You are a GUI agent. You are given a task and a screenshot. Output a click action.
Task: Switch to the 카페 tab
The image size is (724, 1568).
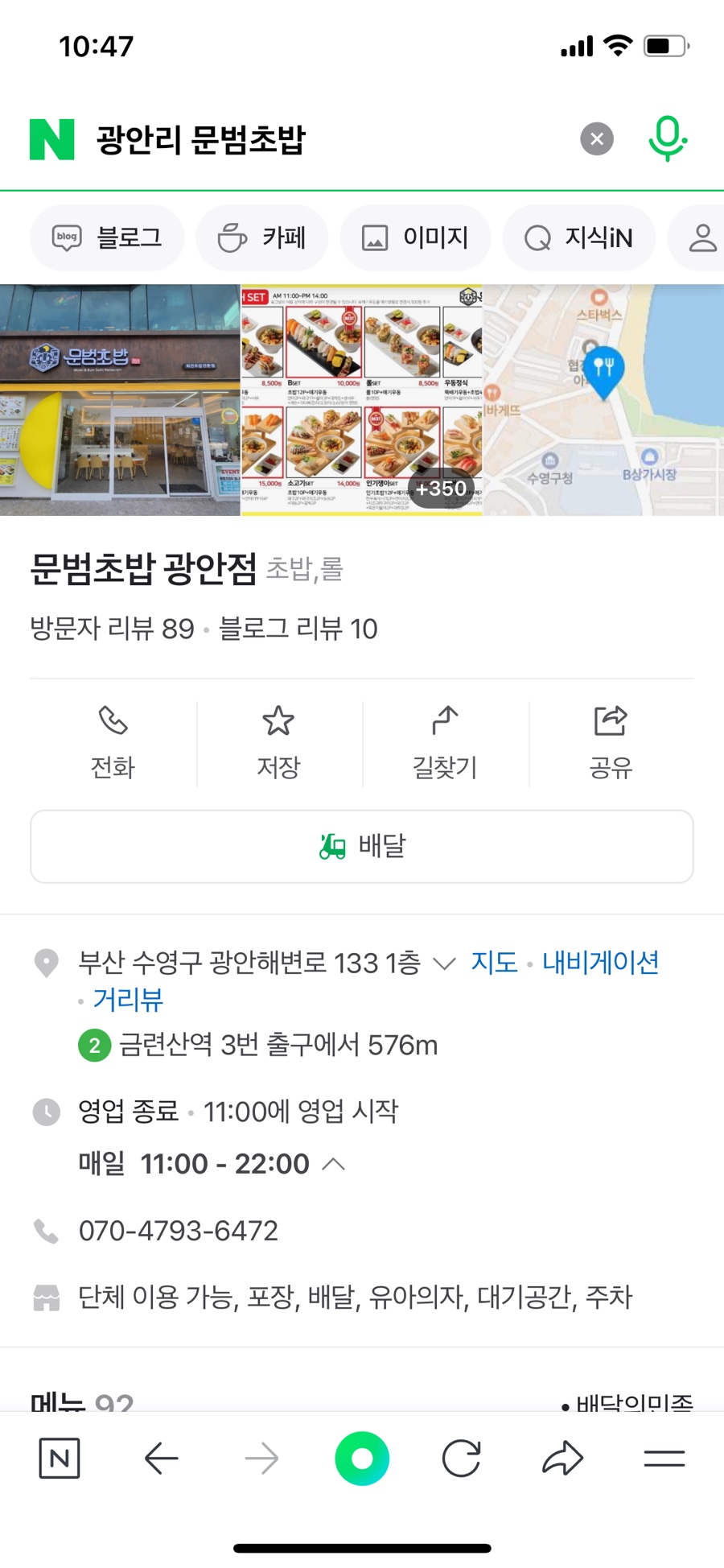[x=262, y=238]
